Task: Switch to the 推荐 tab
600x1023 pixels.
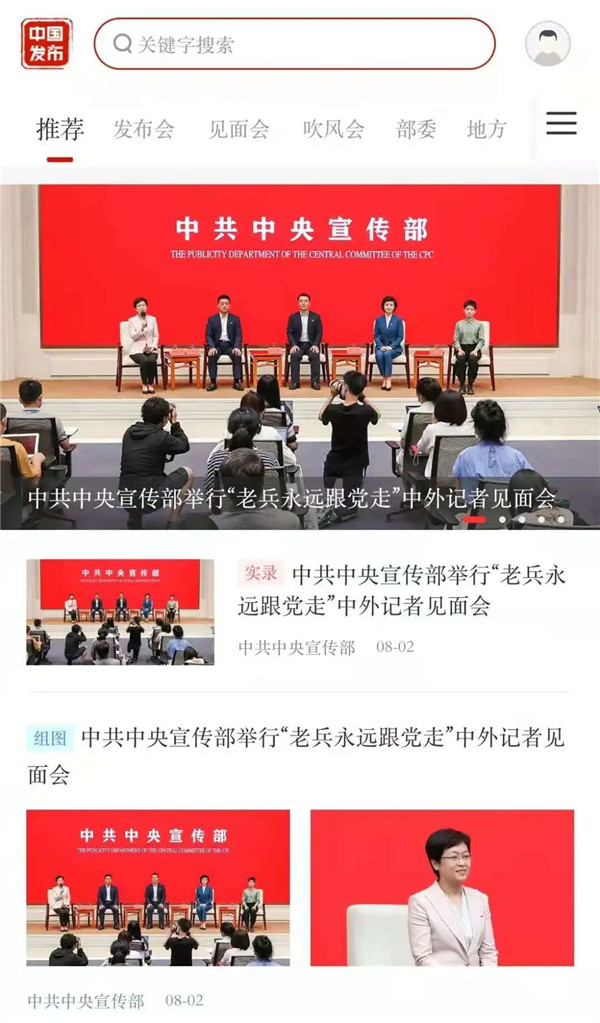Action: (60, 129)
